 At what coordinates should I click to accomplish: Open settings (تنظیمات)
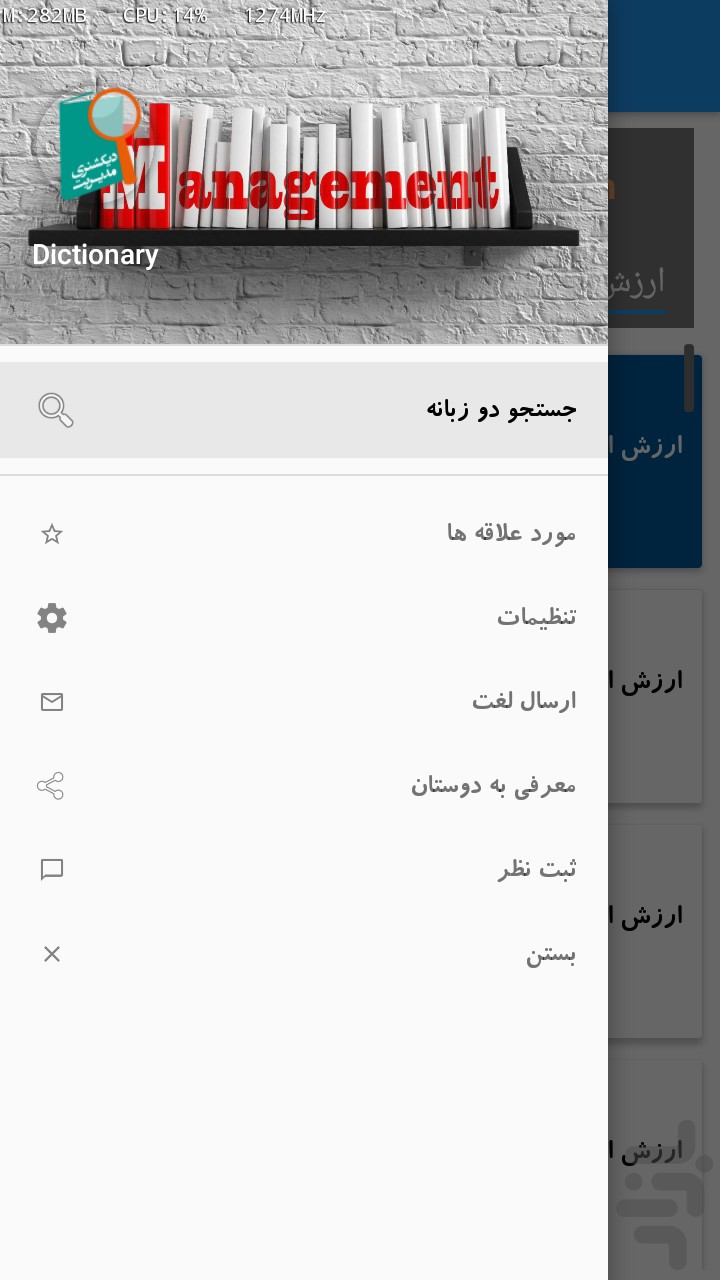coord(304,617)
